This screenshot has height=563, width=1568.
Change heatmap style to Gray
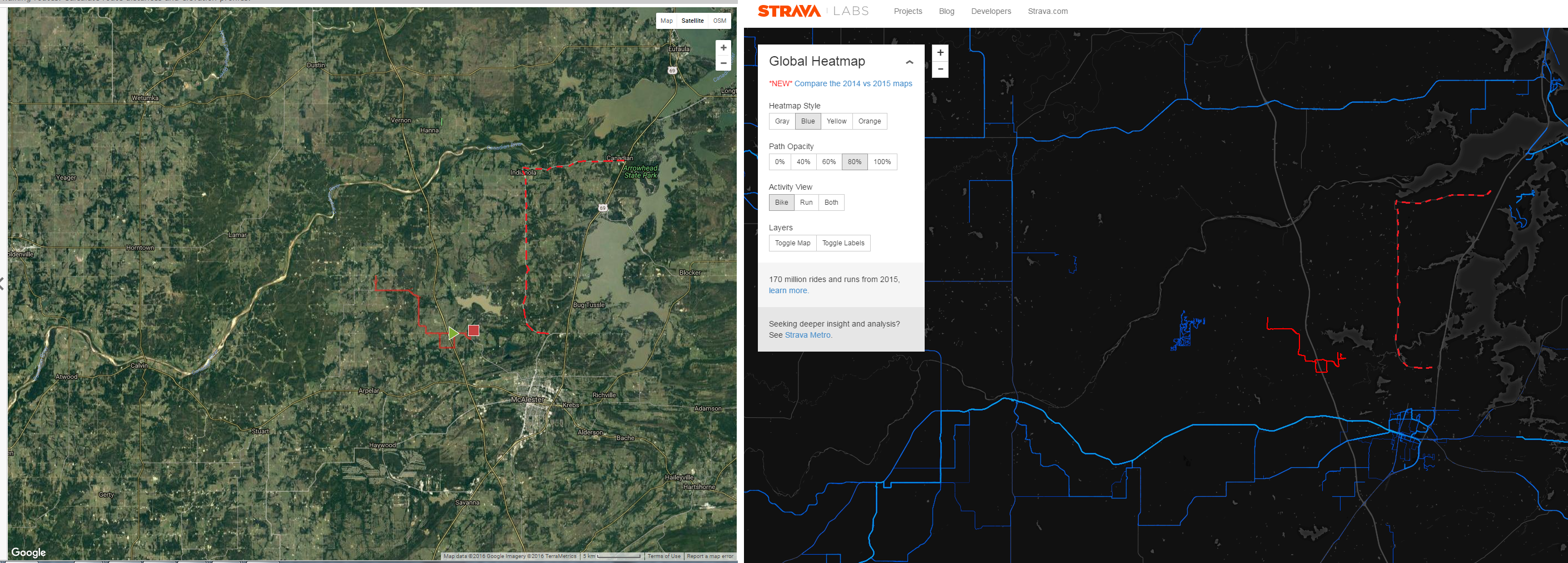[782, 121]
